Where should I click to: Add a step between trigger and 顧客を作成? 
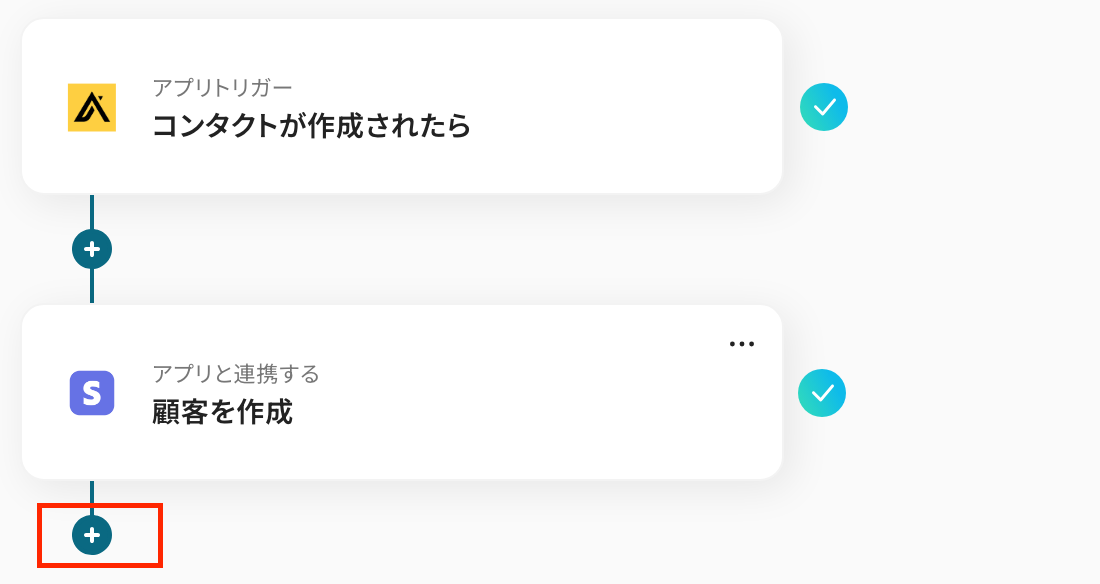[92, 249]
